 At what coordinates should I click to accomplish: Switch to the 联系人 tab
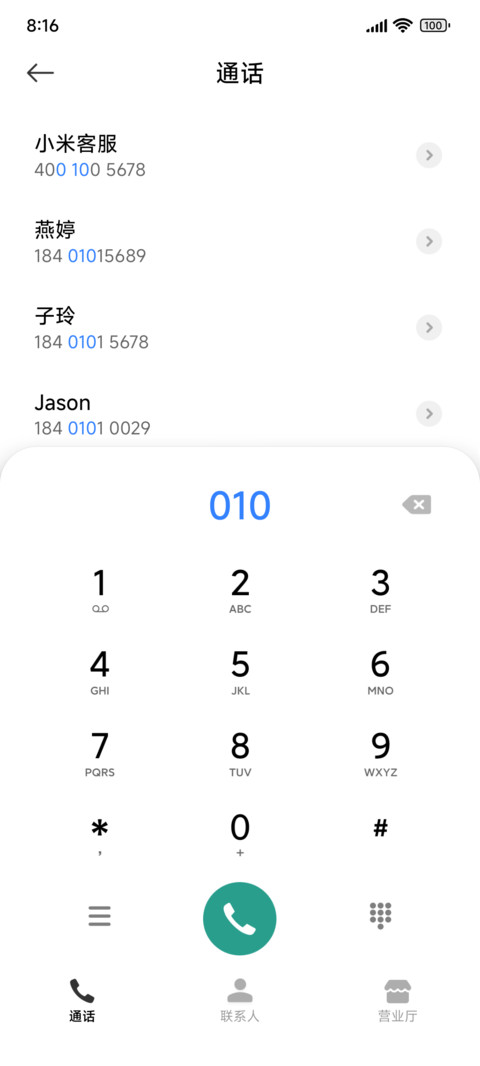(x=240, y=1001)
